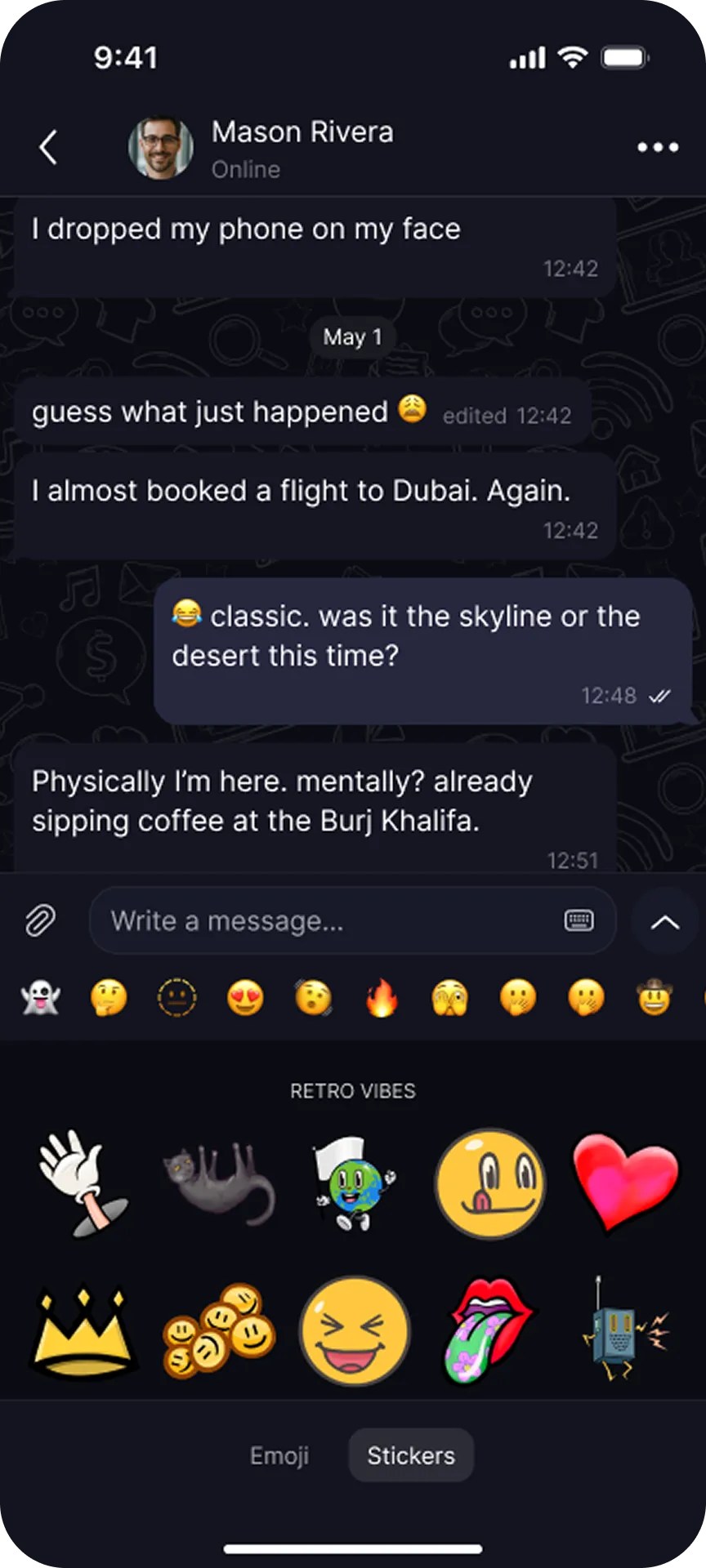
Task: Pick the laughing face sticker
Action: click(x=354, y=1331)
